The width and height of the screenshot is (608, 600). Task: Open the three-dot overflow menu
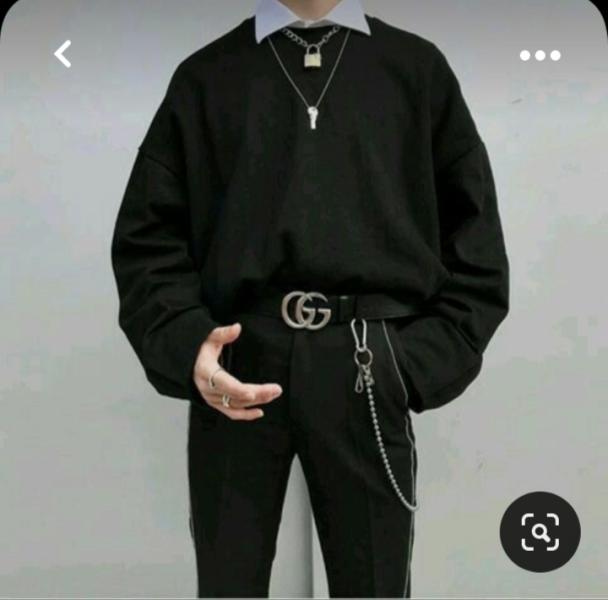[x=540, y=55]
